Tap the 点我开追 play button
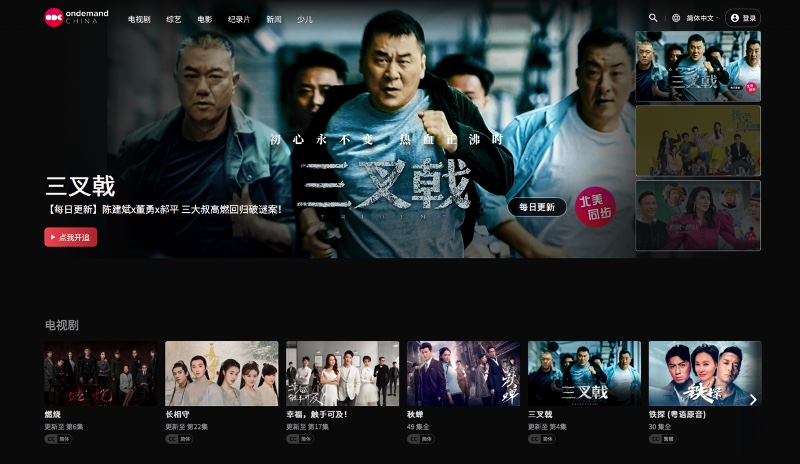 coord(70,237)
